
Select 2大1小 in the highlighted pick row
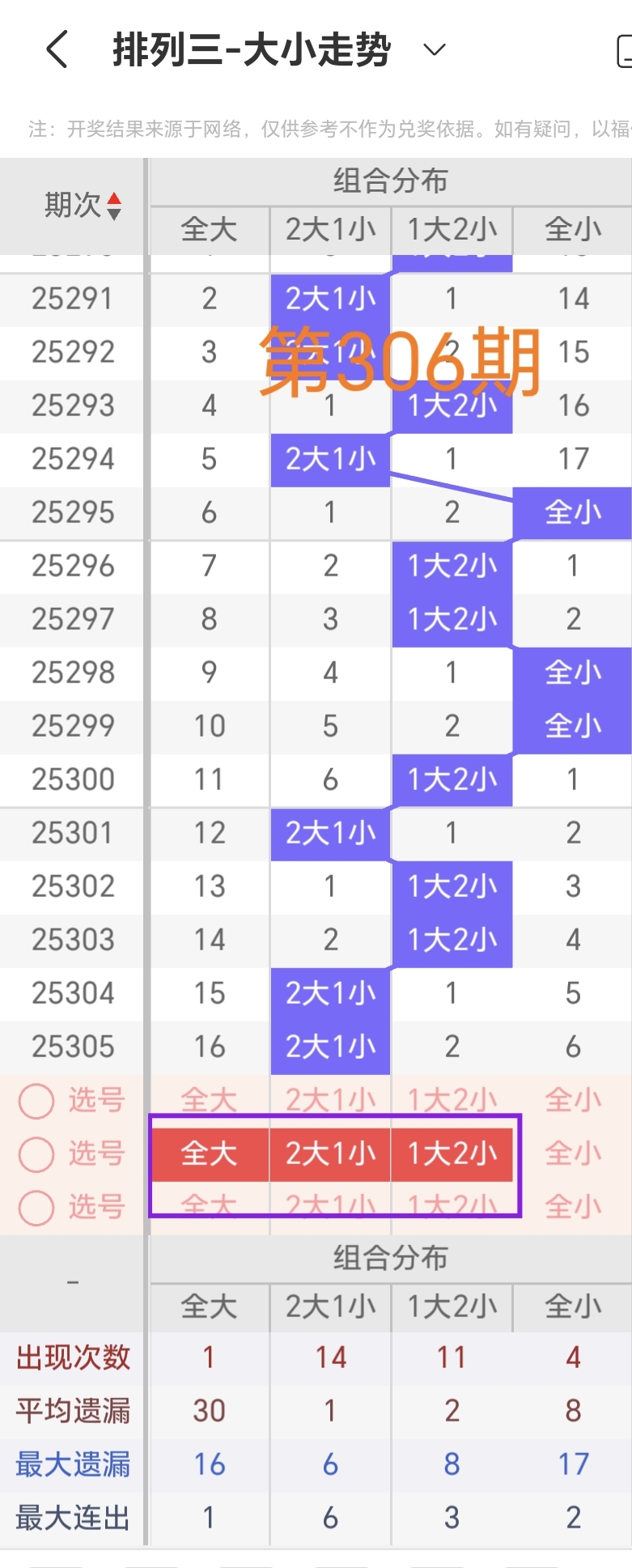pyautogui.click(x=329, y=1154)
